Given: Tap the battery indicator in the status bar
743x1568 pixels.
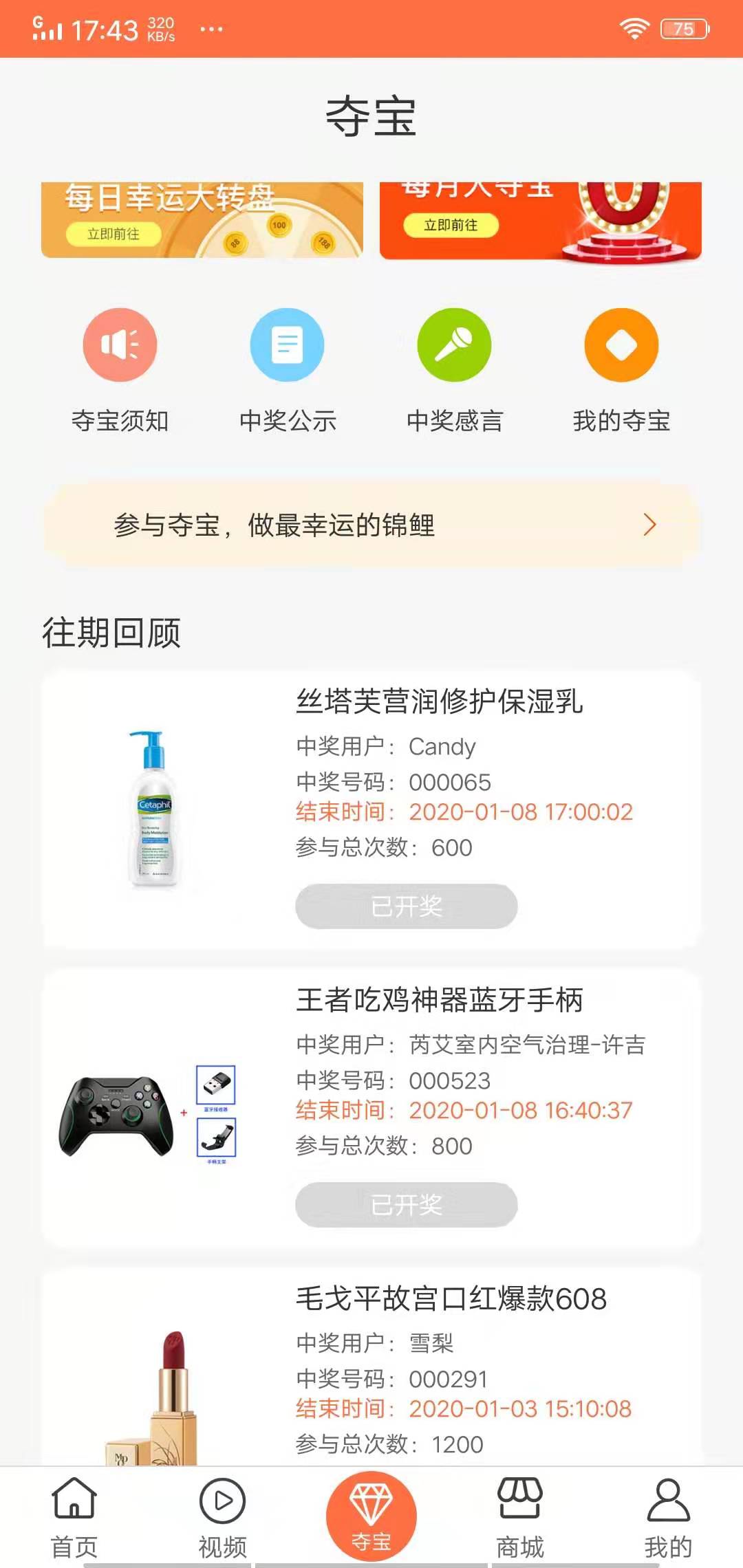Looking at the screenshot, I should 685,28.
